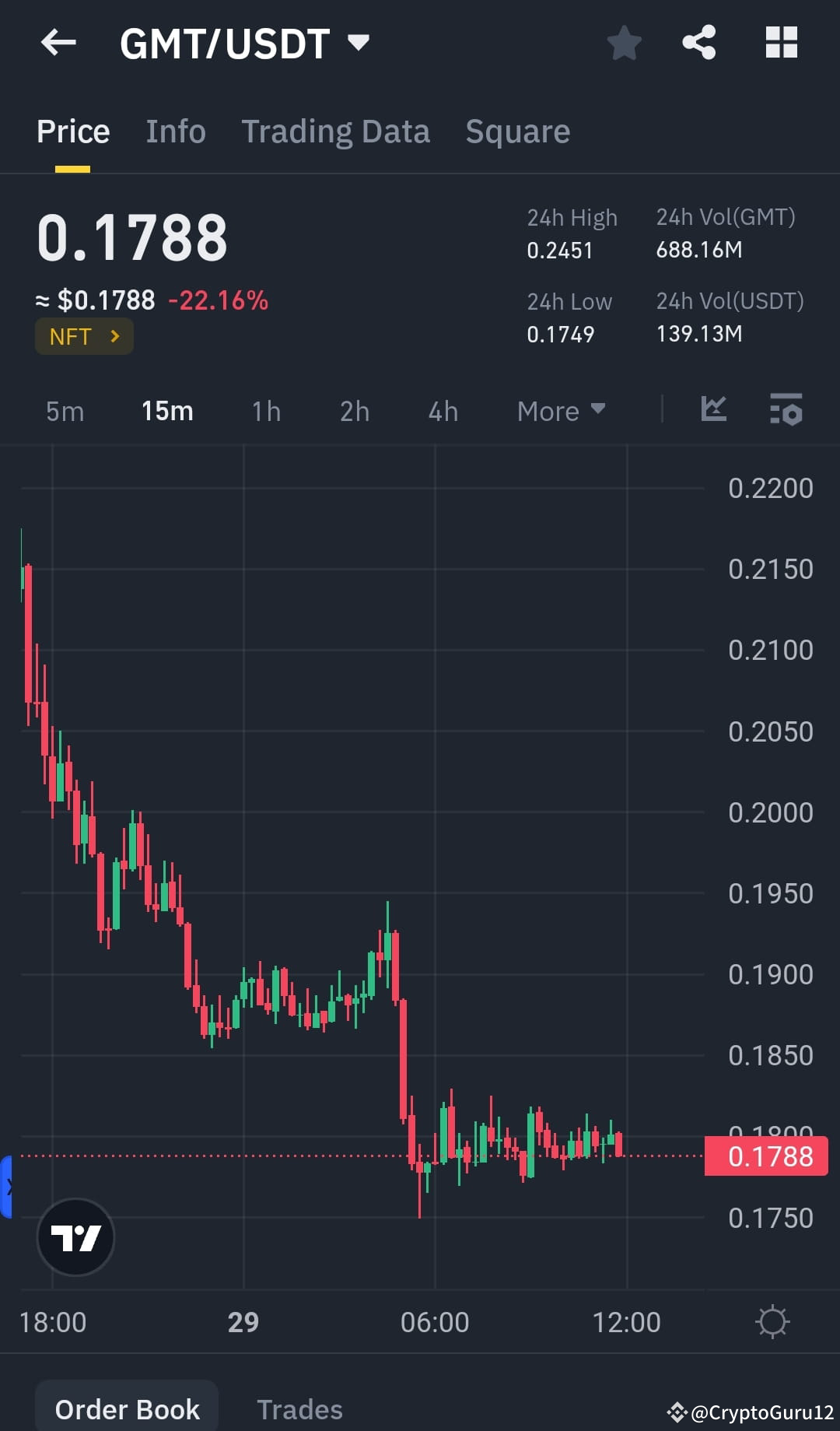
Task: Switch candle interval to 1h
Action: [265, 410]
